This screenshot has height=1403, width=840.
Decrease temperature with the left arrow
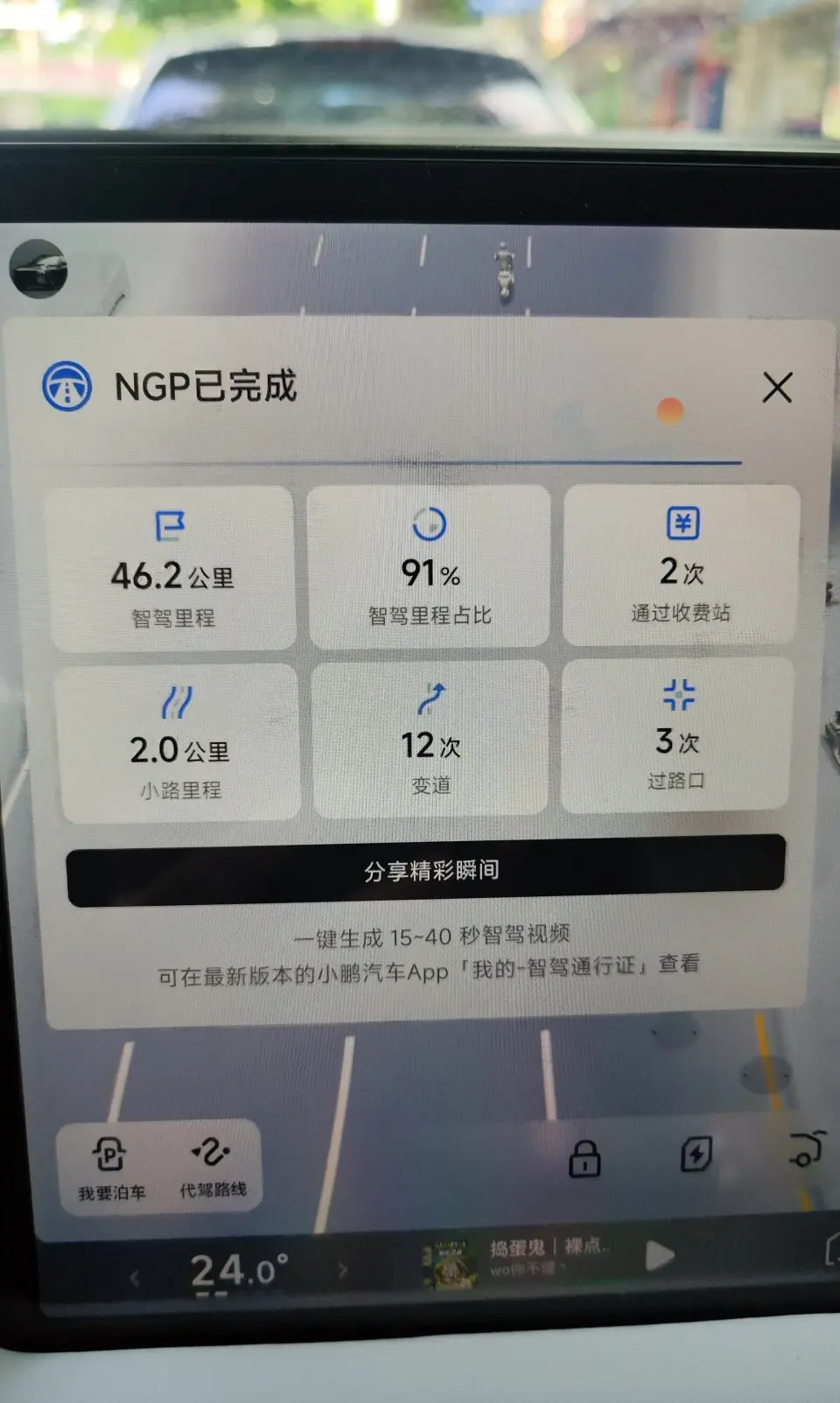point(135,1278)
